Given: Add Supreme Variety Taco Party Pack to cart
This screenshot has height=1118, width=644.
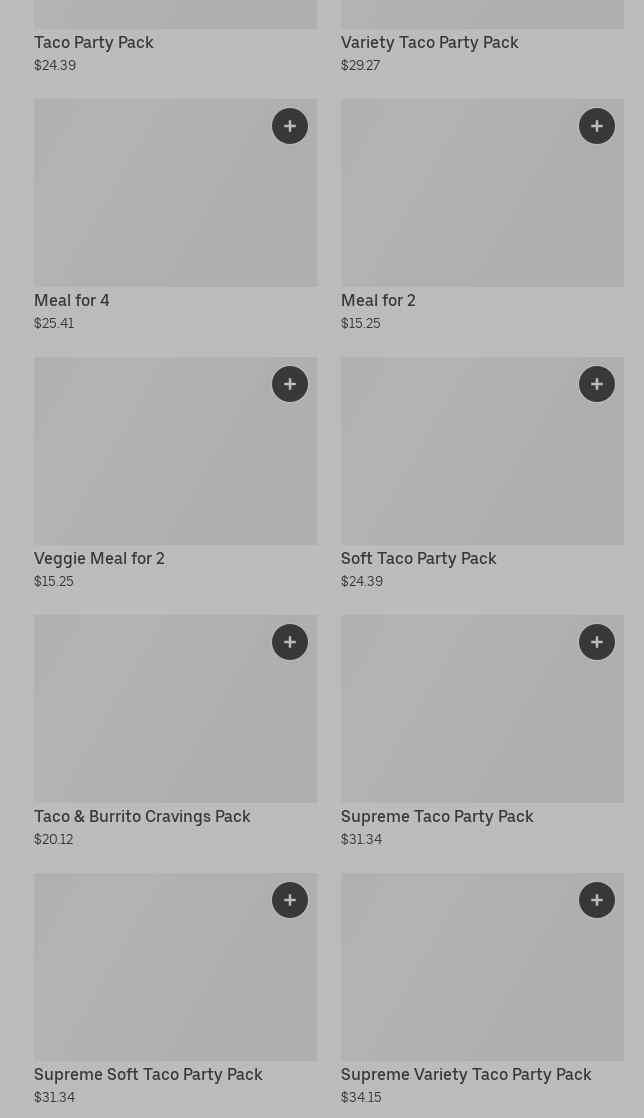Looking at the screenshot, I should click(597, 900).
